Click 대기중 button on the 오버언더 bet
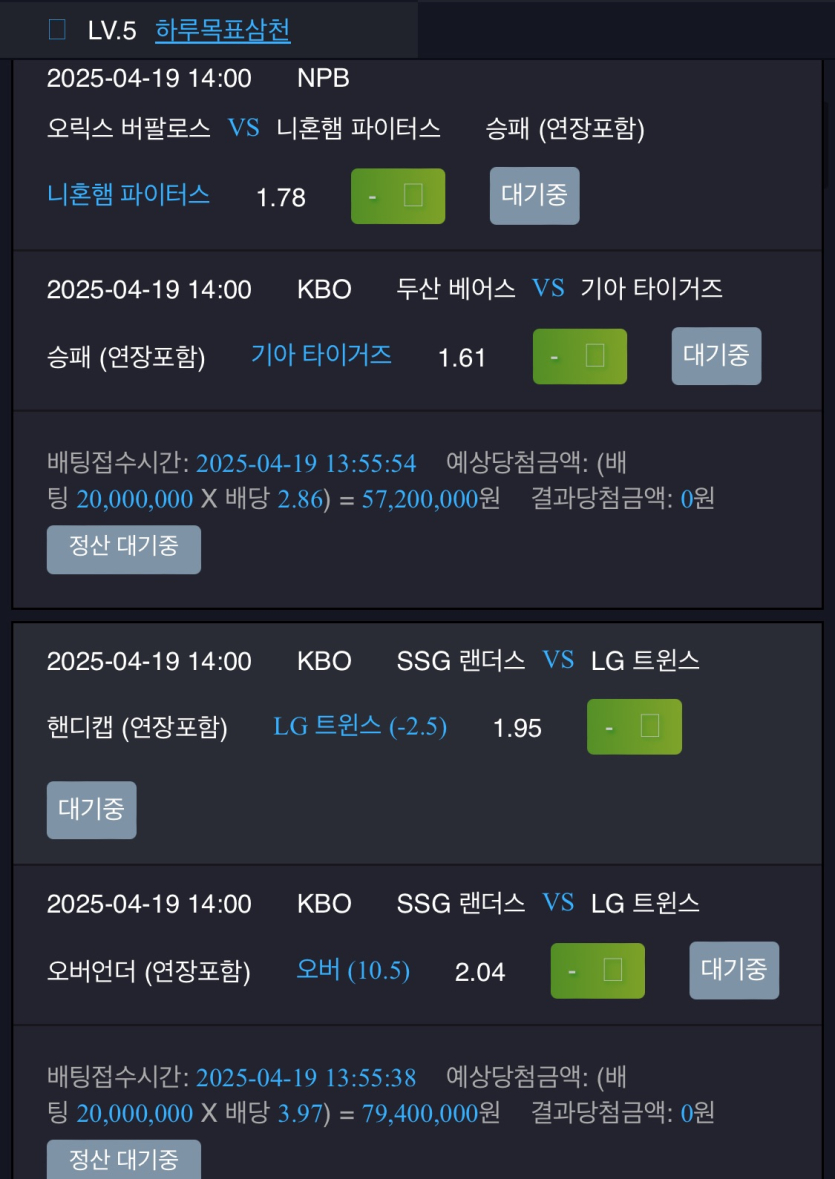 point(733,970)
